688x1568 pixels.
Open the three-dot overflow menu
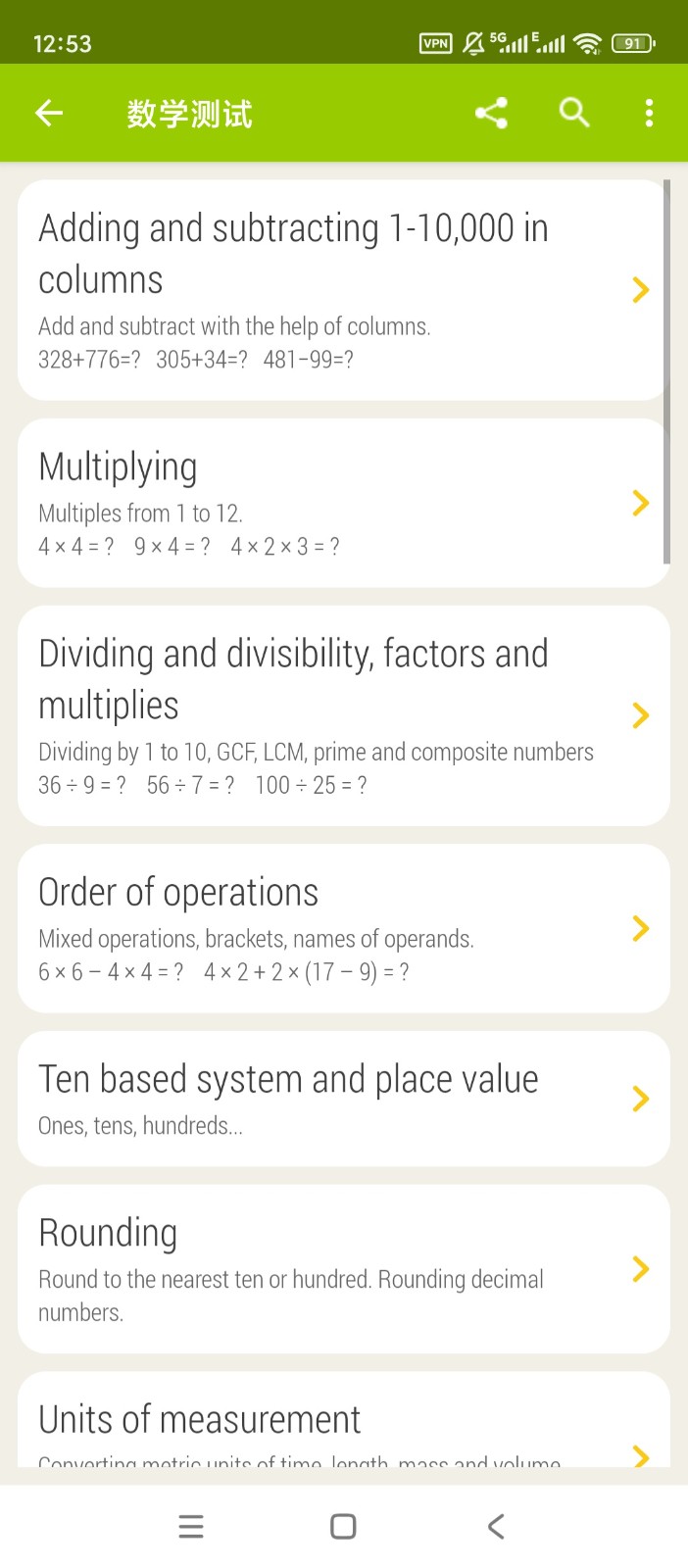(x=649, y=114)
